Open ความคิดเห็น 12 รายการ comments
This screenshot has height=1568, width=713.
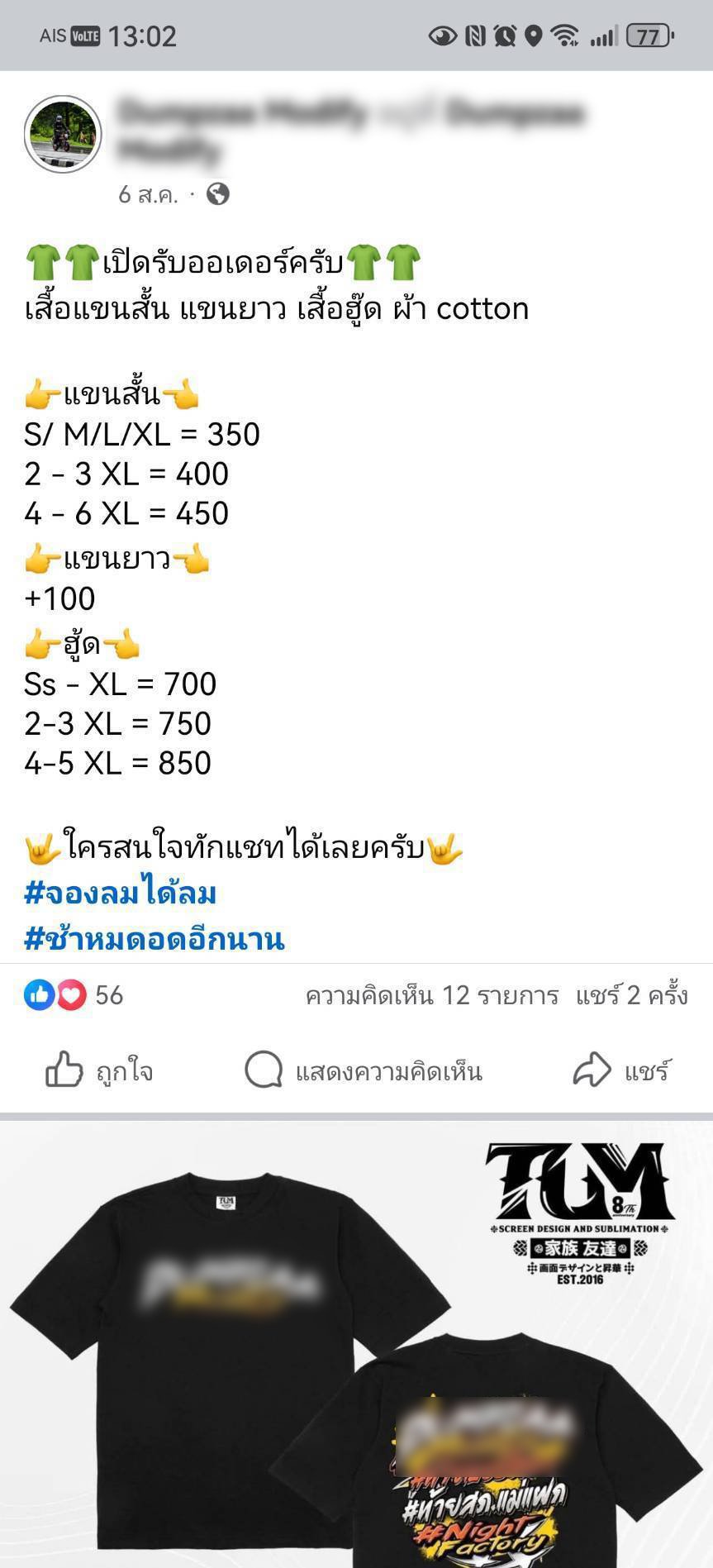tap(431, 994)
